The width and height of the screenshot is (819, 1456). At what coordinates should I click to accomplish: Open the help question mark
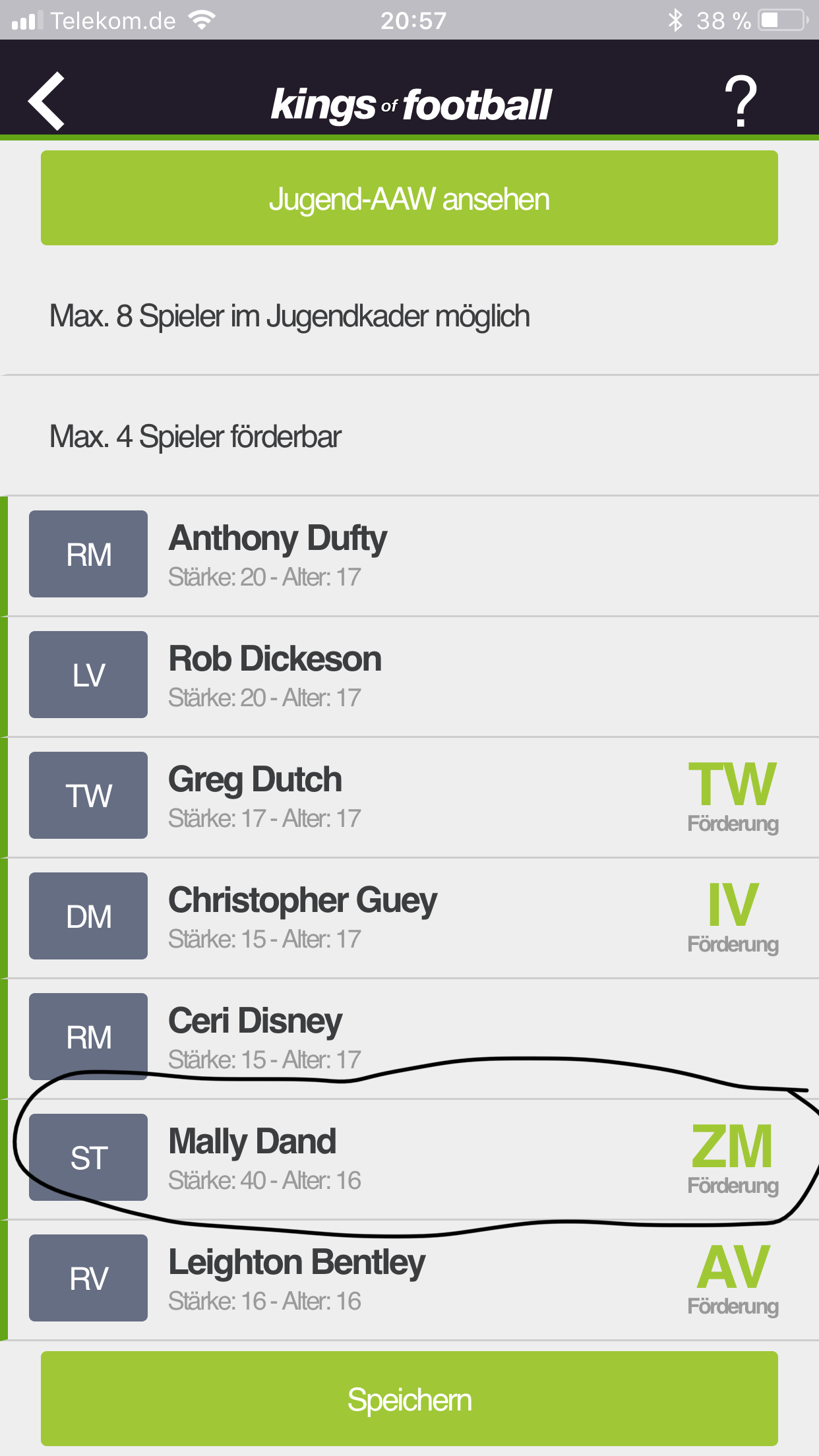coord(741,101)
